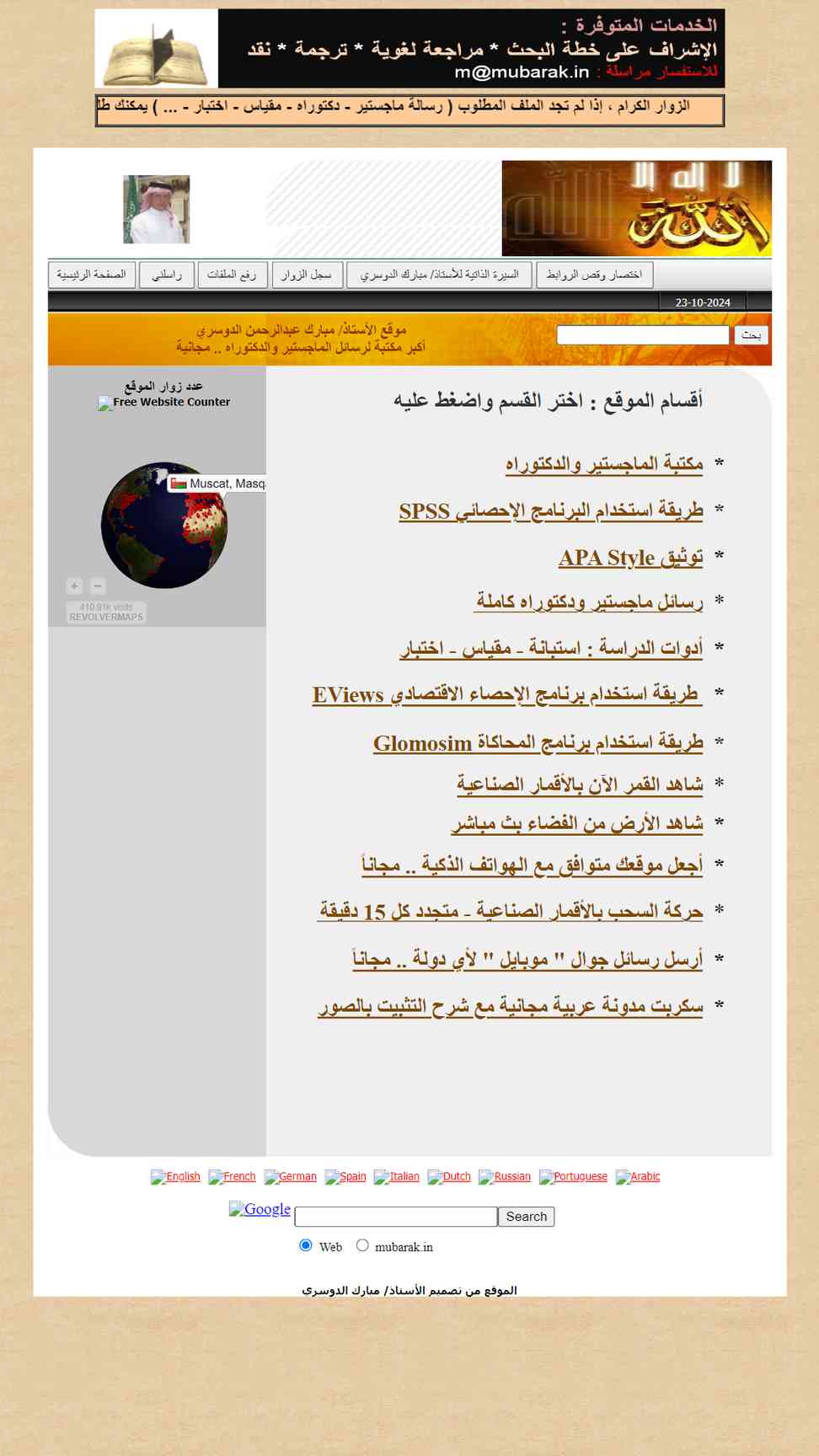Go to رفع الملفات upload page
The image size is (819, 1456).
(233, 275)
